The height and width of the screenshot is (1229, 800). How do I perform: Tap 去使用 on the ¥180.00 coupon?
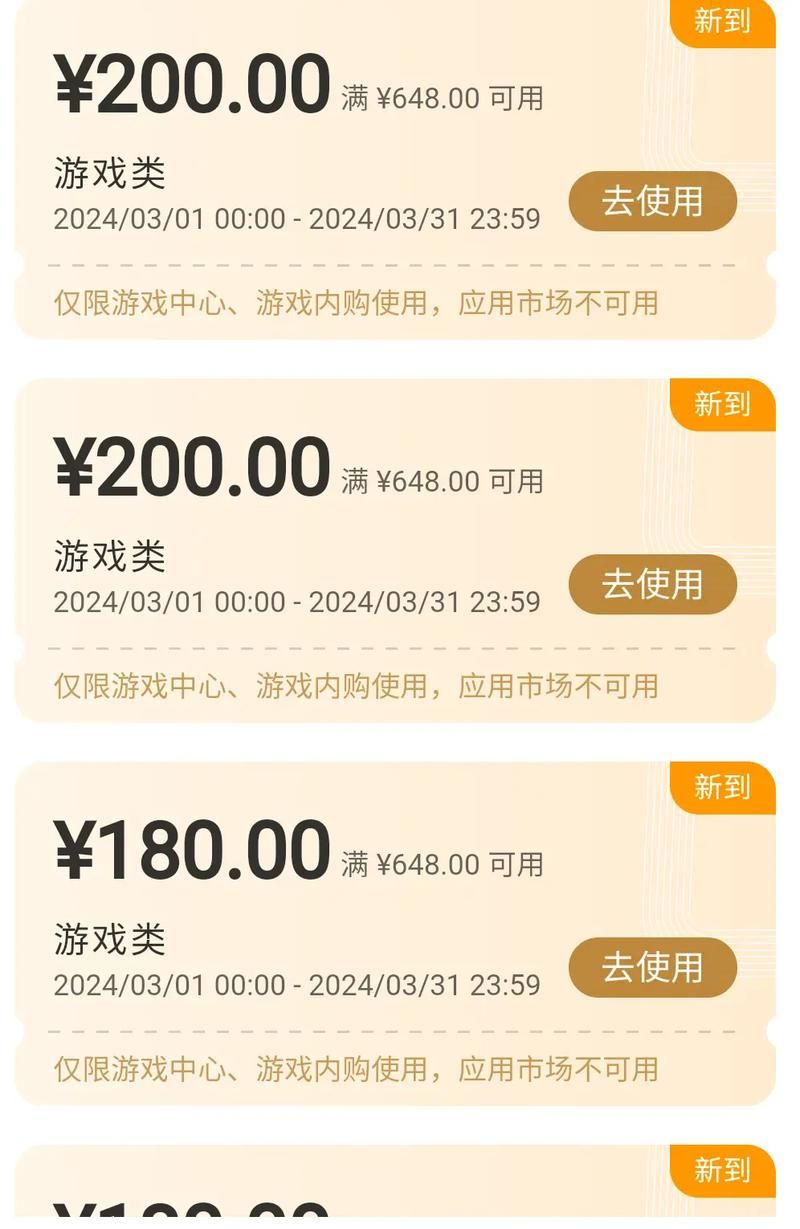(652, 967)
